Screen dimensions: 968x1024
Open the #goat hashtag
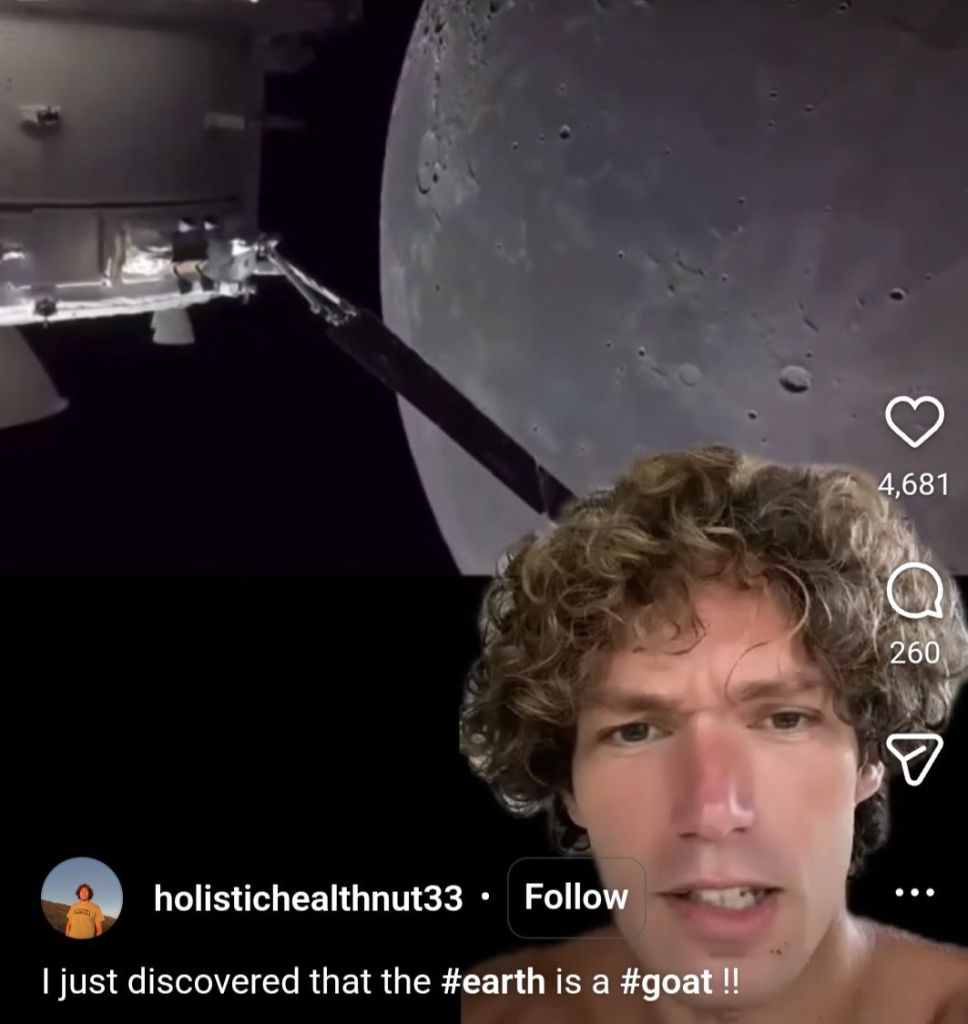pyautogui.click(x=666, y=980)
